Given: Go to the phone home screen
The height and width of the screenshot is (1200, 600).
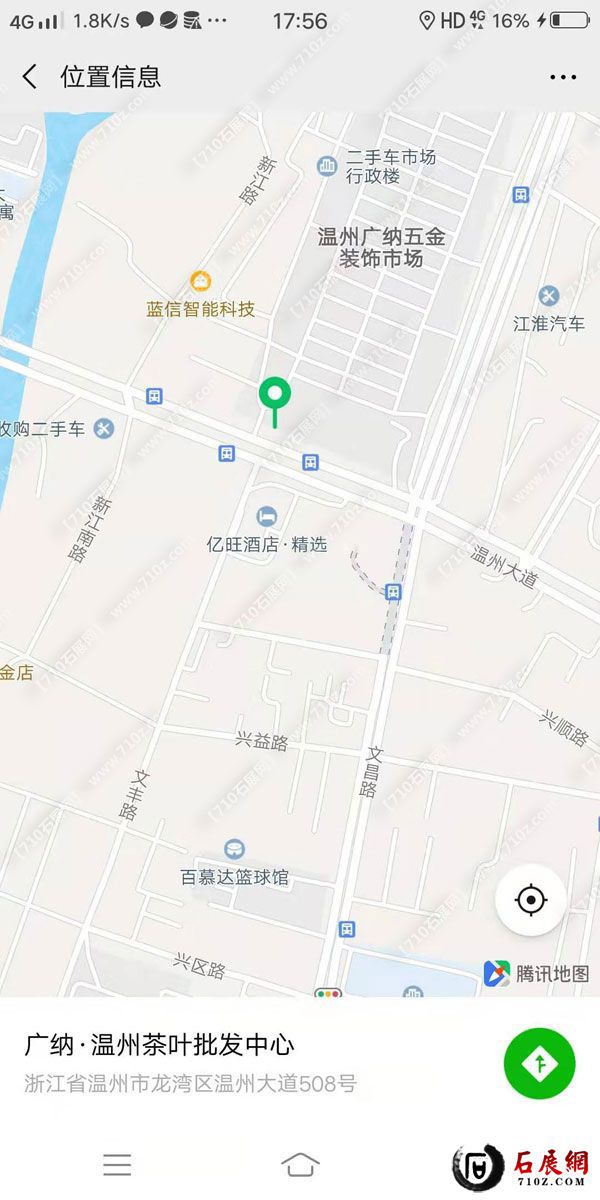Looking at the screenshot, I should point(300,1164).
